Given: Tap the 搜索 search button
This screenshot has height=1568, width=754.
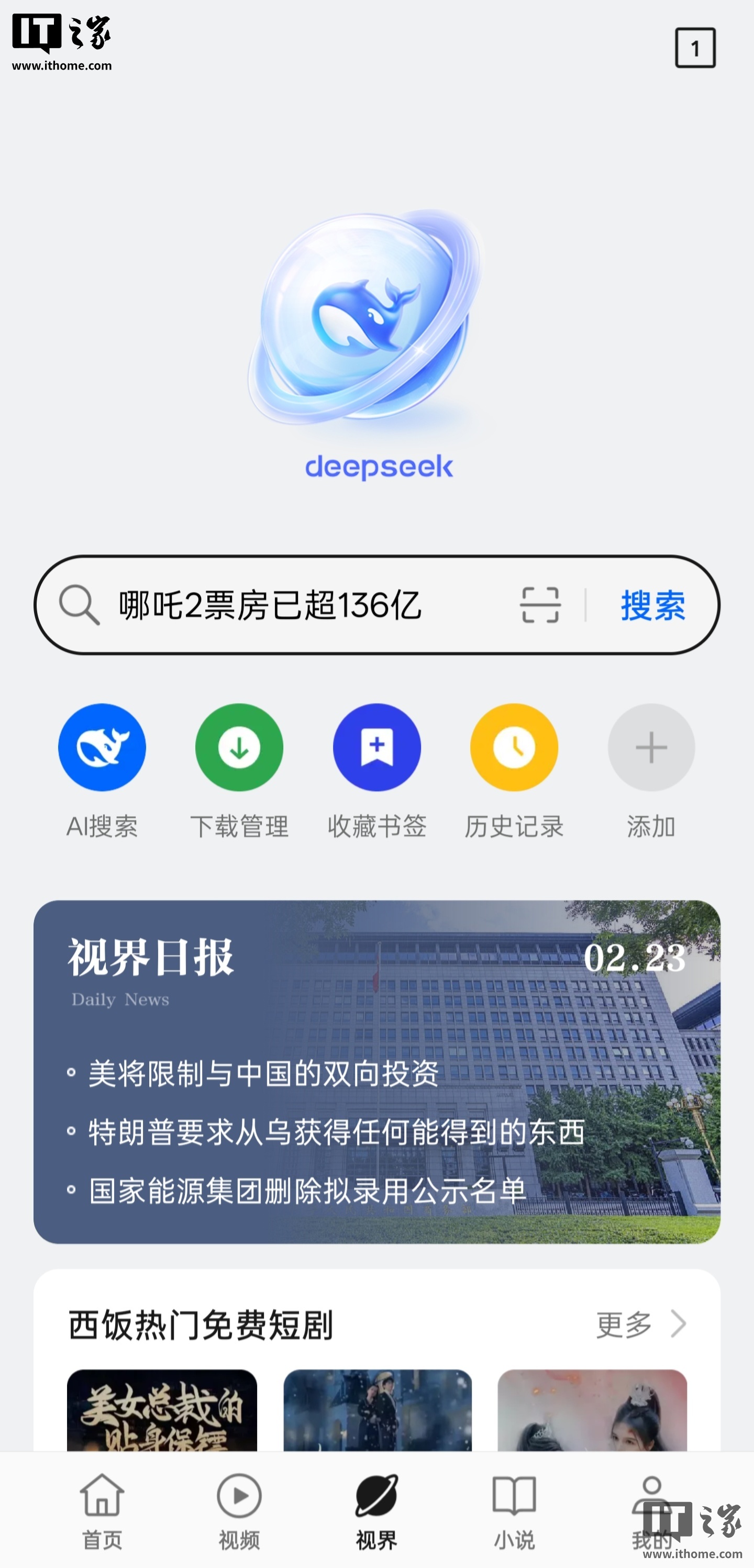Looking at the screenshot, I should (x=652, y=605).
